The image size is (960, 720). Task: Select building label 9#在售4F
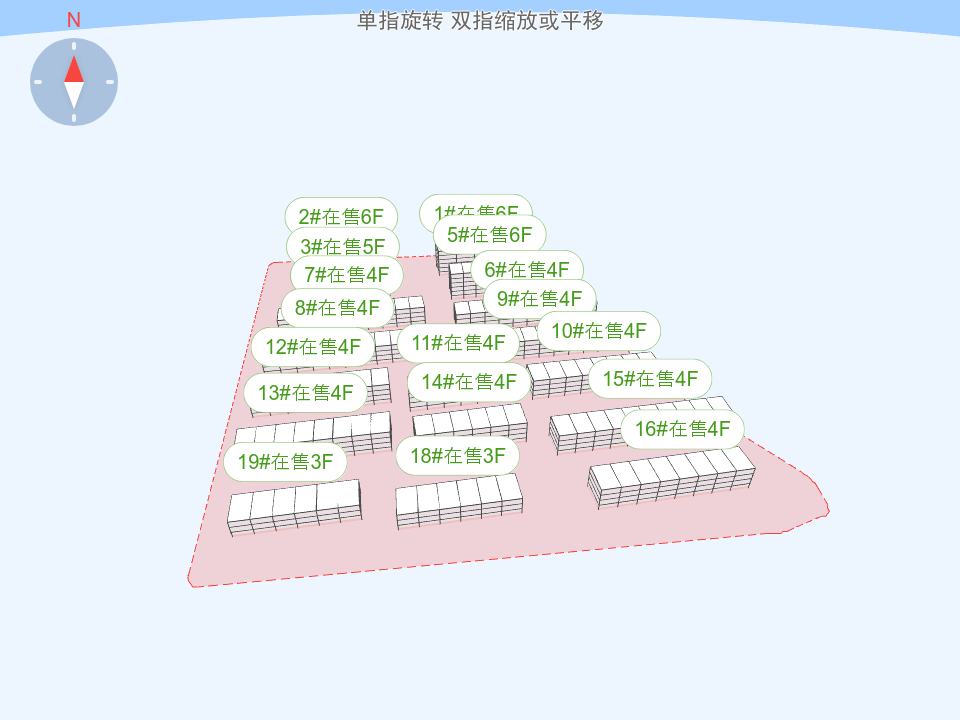tap(540, 298)
